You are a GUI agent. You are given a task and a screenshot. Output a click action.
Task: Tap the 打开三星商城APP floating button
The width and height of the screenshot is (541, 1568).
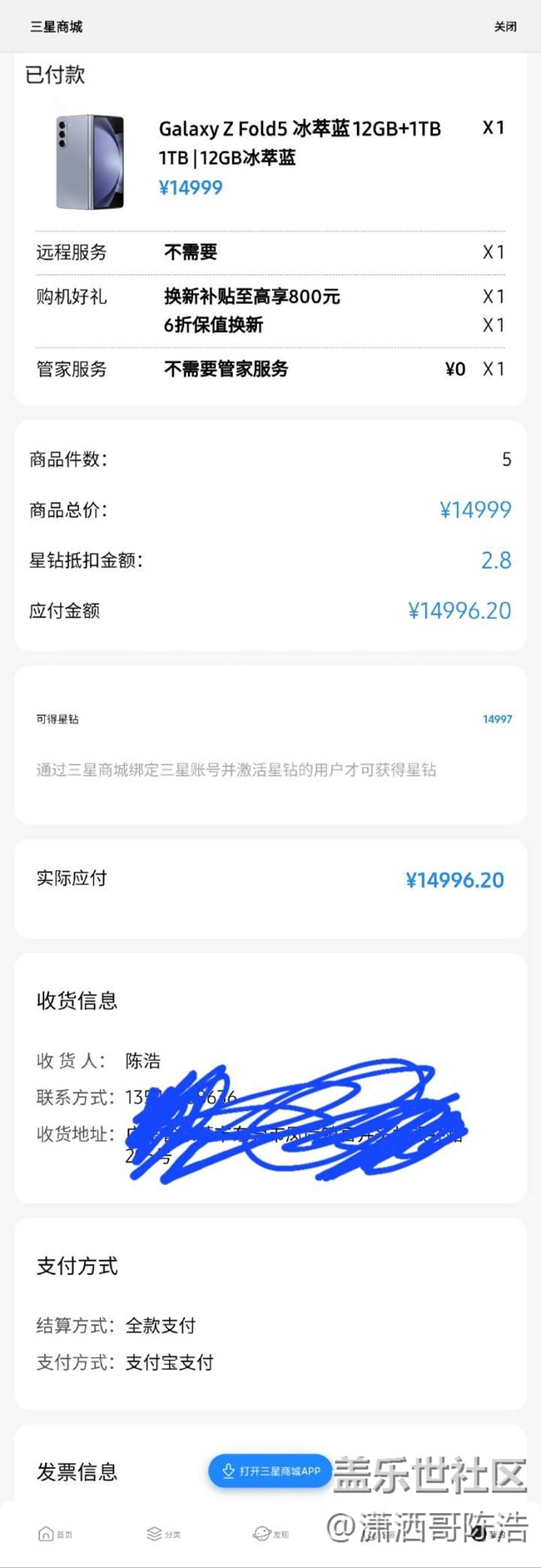point(270,1471)
